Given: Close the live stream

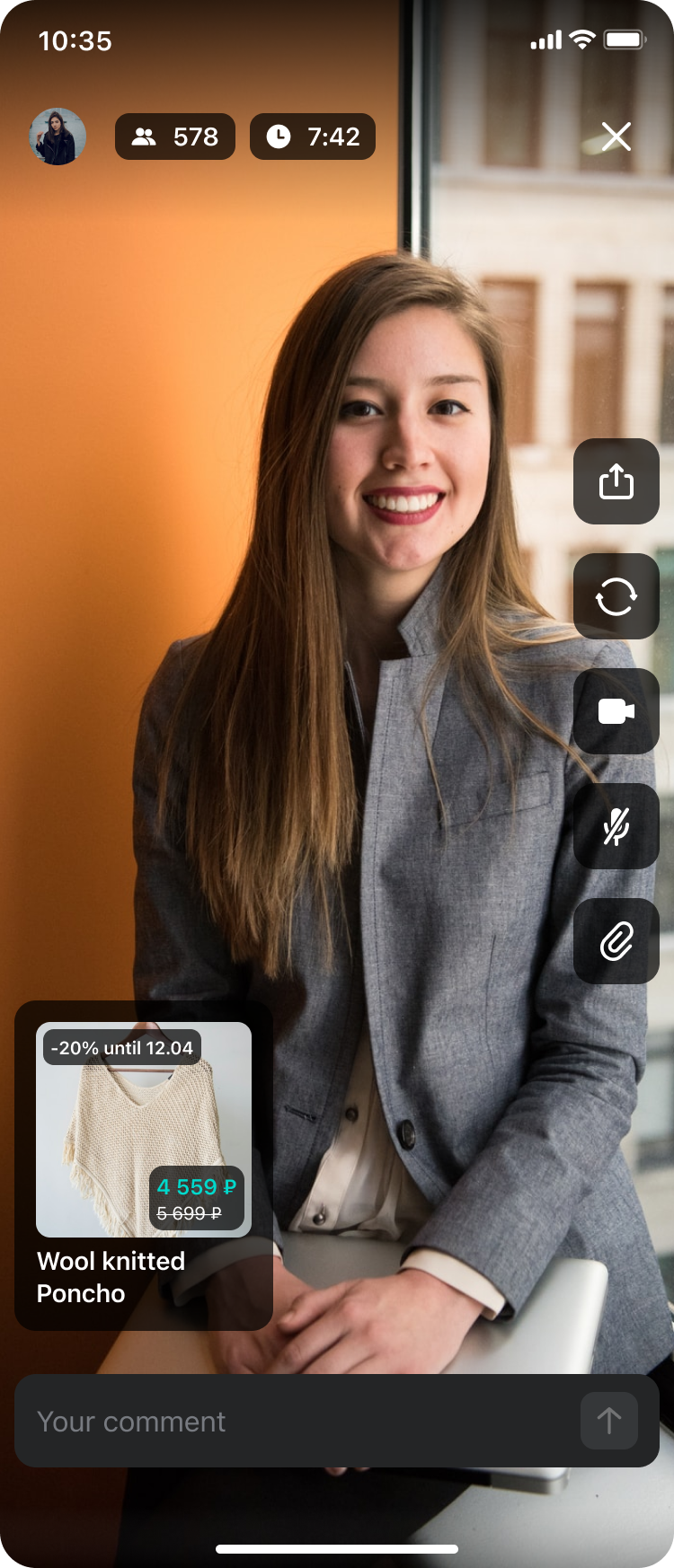Looking at the screenshot, I should coord(616,137).
